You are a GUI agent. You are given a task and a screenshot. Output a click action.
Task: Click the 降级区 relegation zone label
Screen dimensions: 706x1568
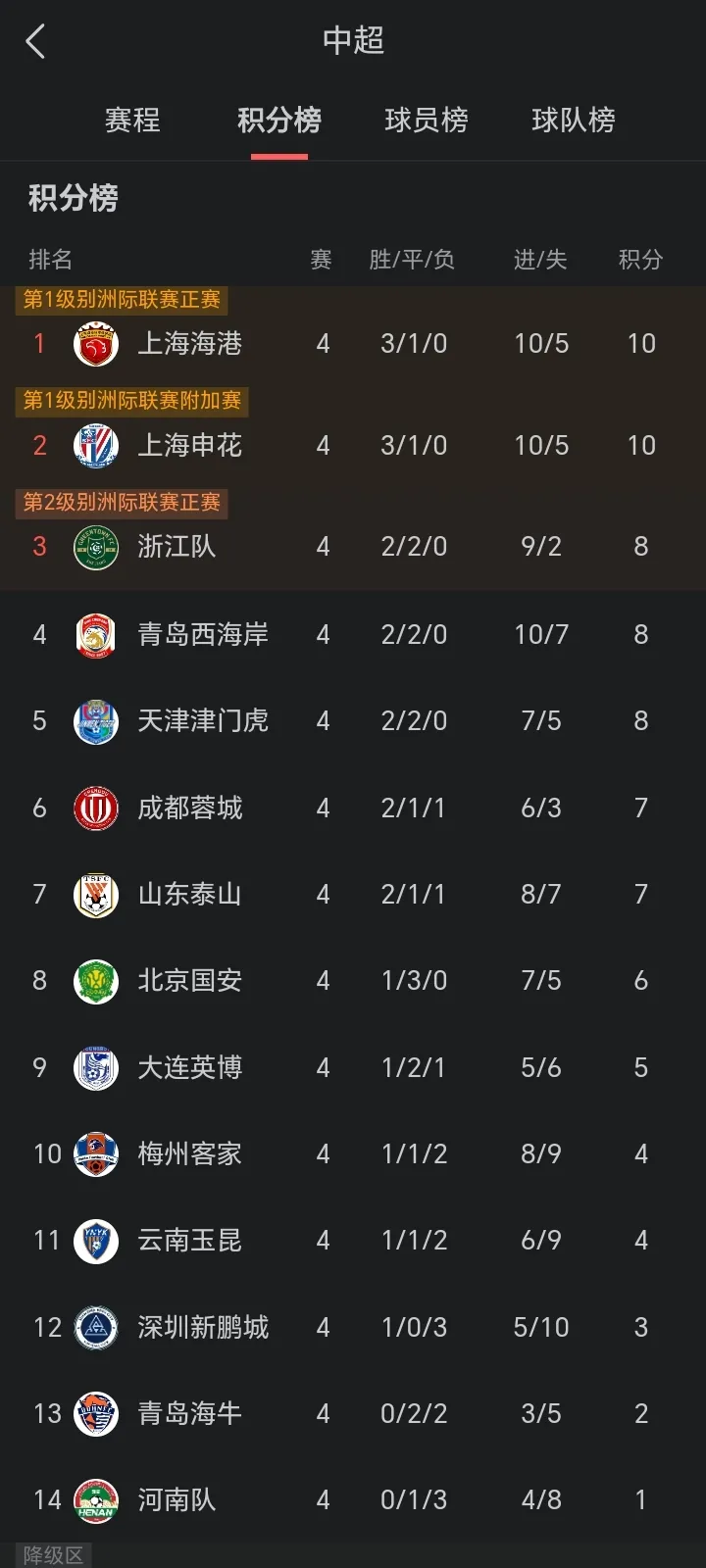pyautogui.click(x=51, y=1554)
